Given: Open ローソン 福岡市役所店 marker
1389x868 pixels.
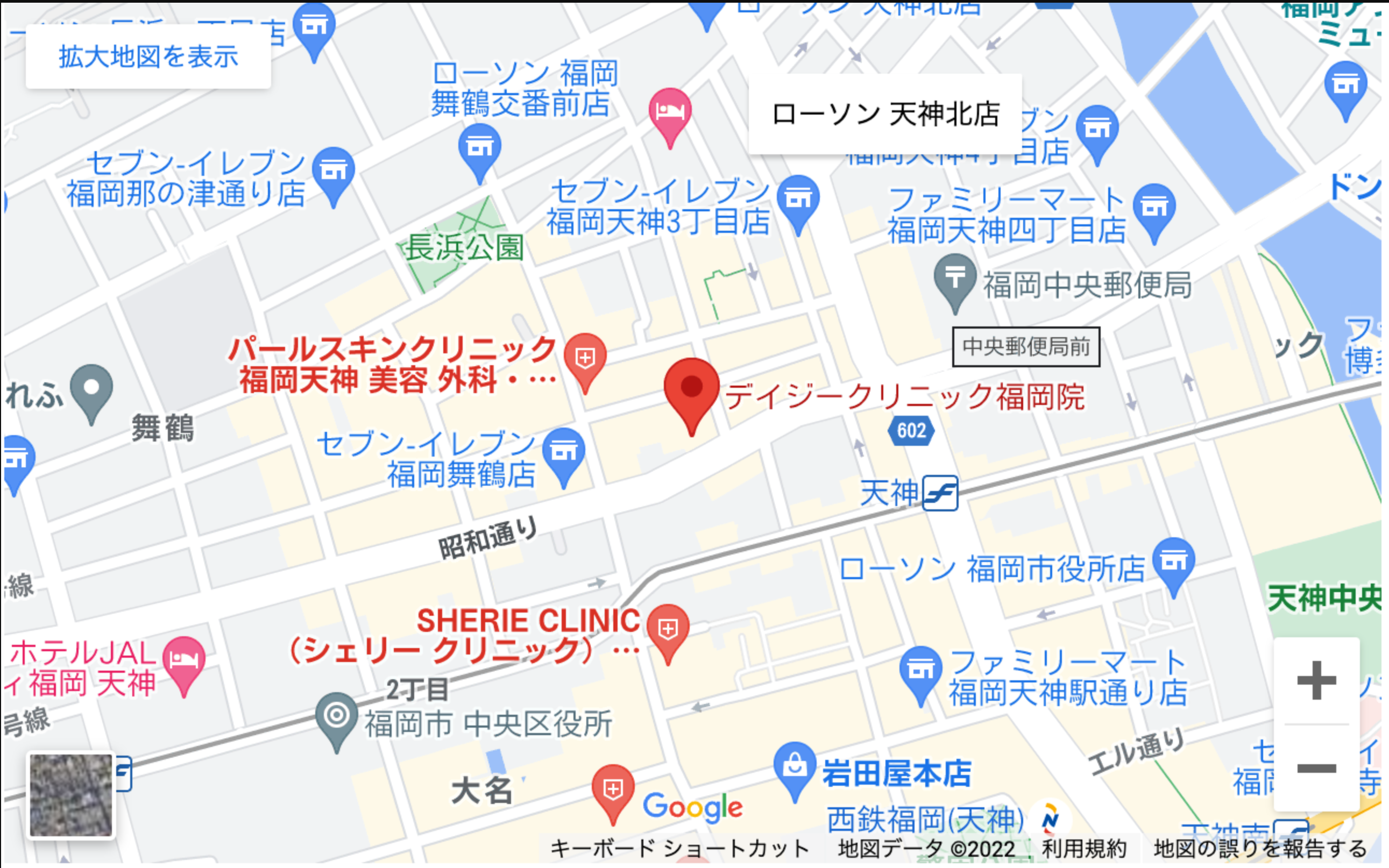Looking at the screenshot, I should point(1173,561).
